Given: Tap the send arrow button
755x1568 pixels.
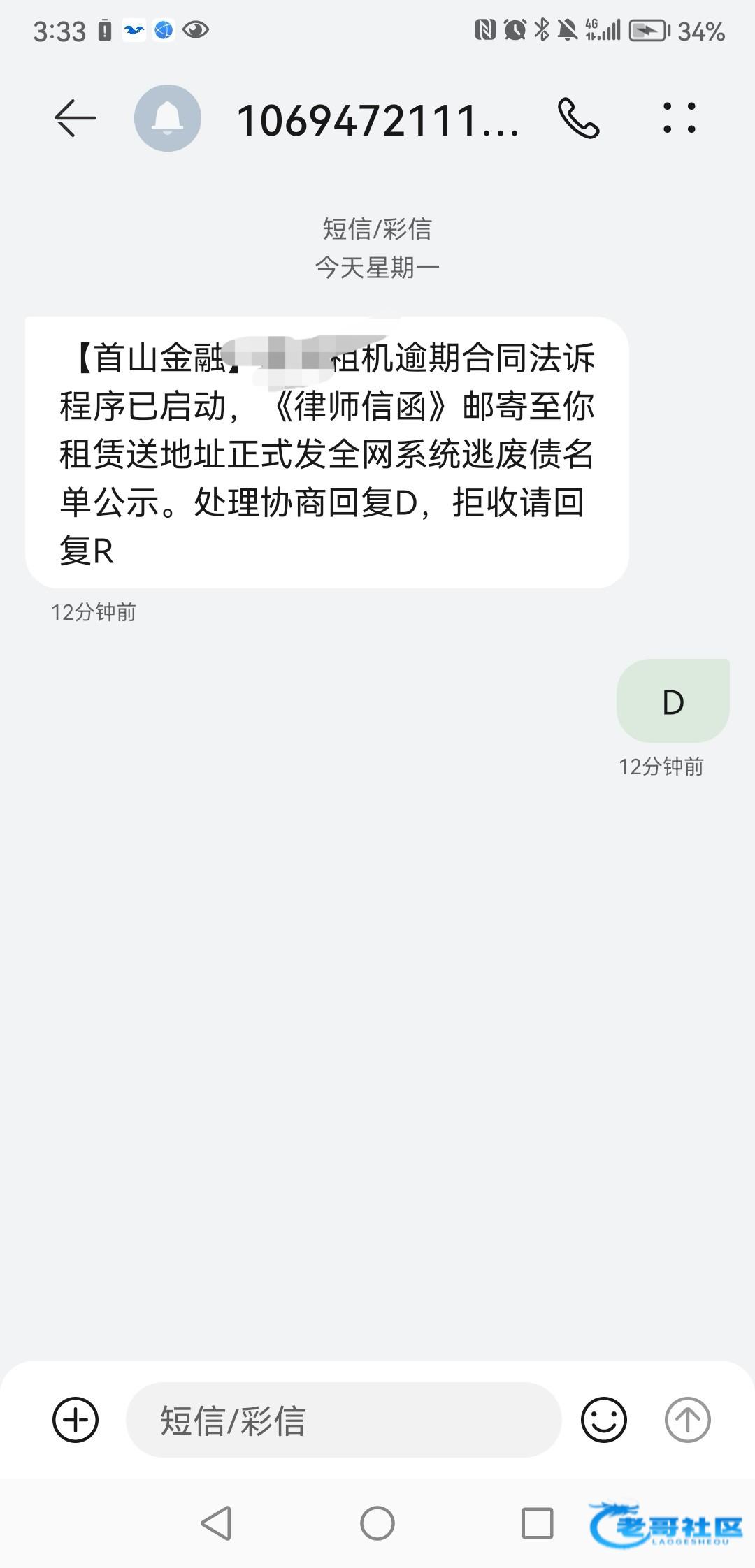Looking at the screenshot, I should 687,1419.
